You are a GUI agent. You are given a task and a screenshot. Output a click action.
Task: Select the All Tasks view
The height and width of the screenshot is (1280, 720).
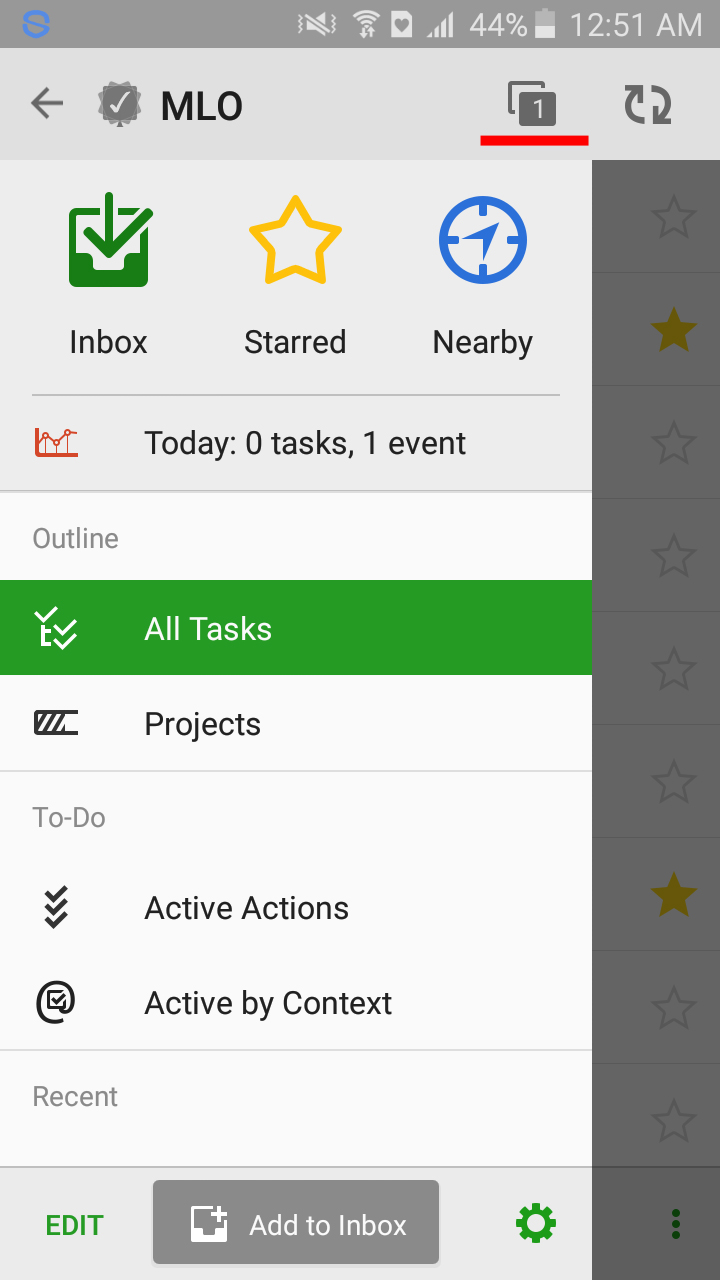pyautogui.click(x=296, y=628)
